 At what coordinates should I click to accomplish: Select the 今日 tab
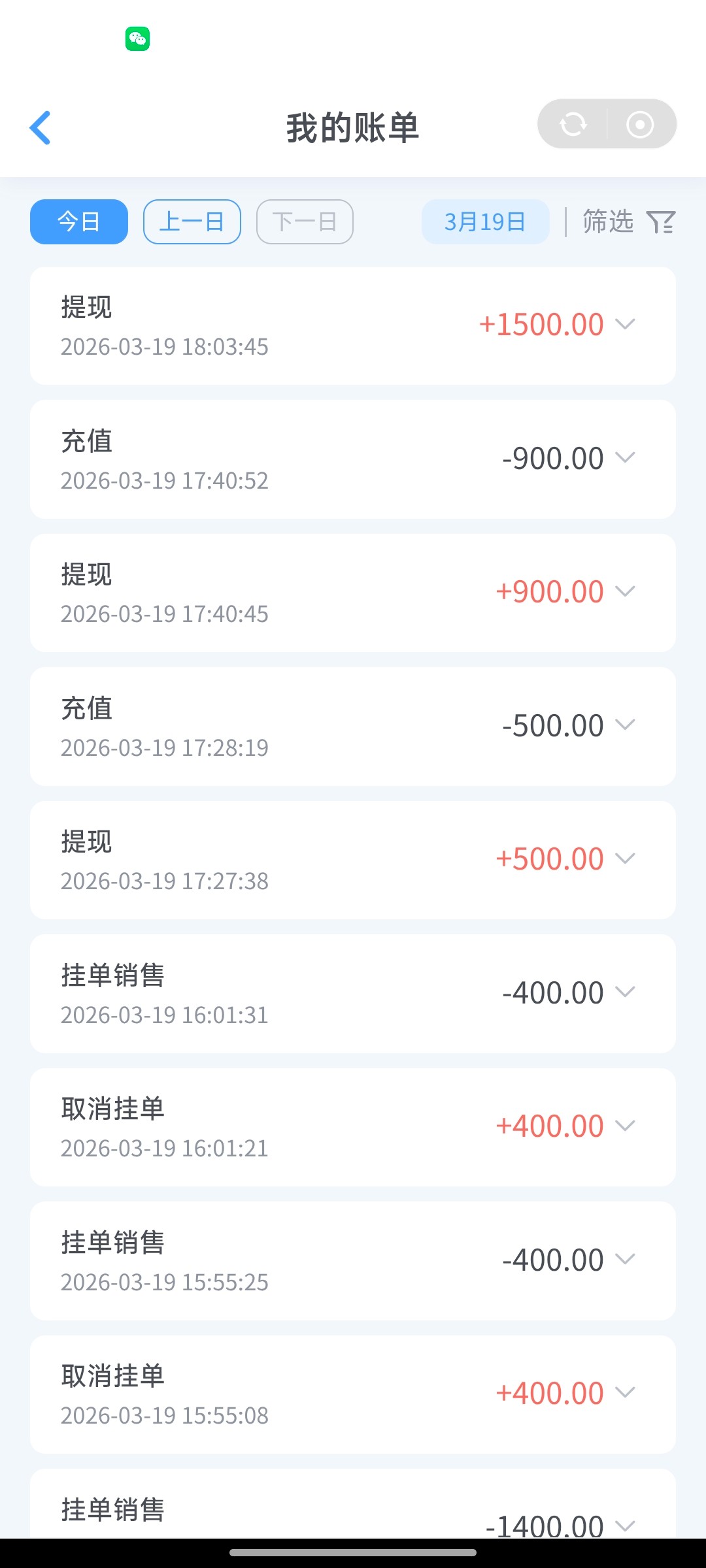[78, 221]
